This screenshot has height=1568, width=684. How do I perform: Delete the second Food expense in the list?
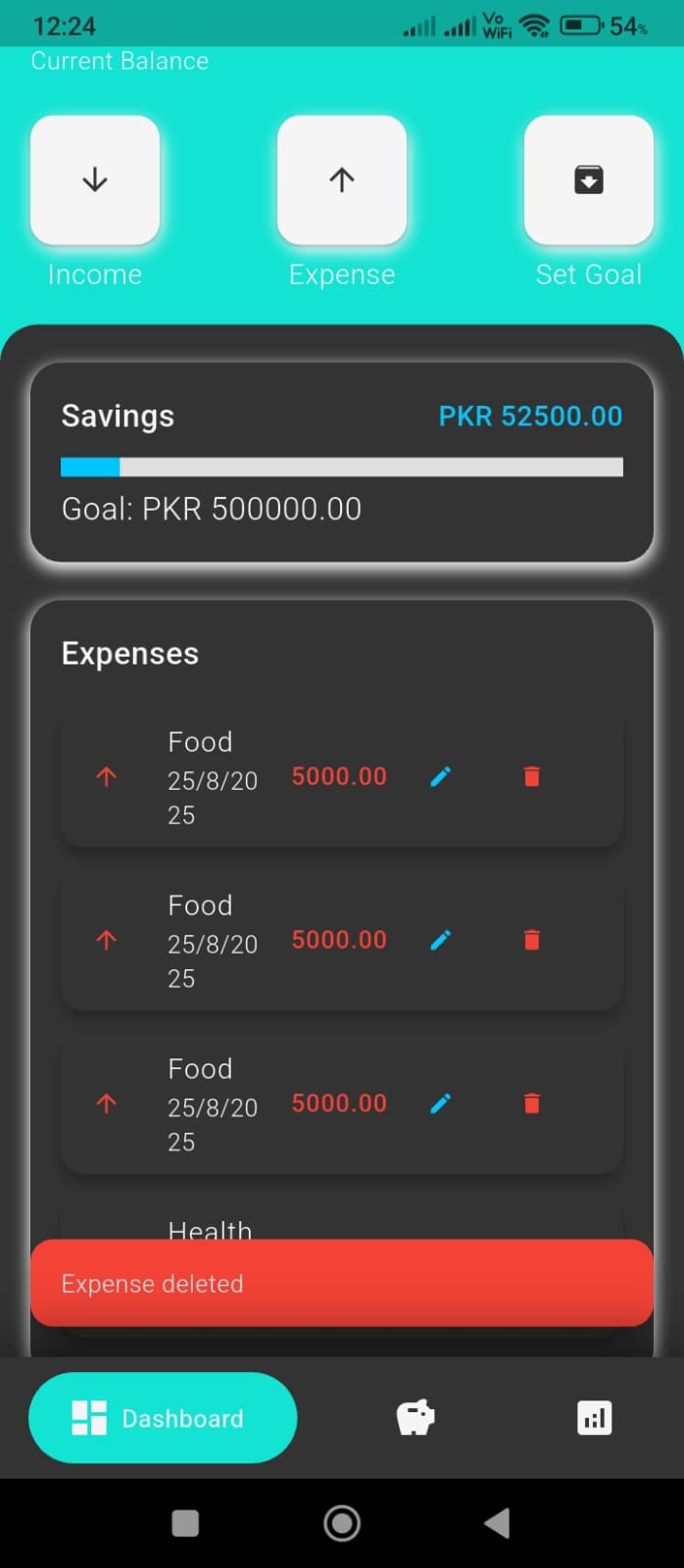click(532, 941)
